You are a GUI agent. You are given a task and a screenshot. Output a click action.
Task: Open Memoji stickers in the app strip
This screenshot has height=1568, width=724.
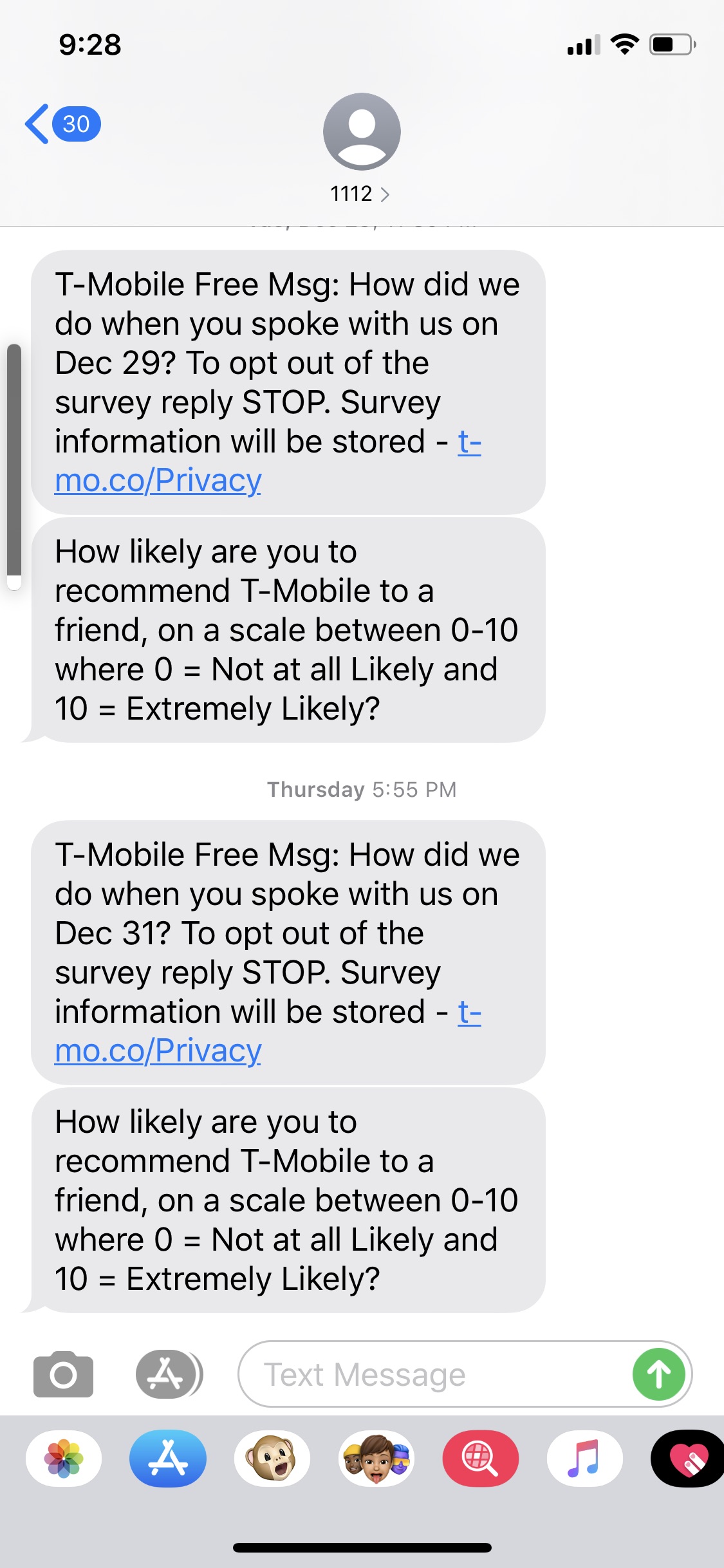click(376, 1459)
